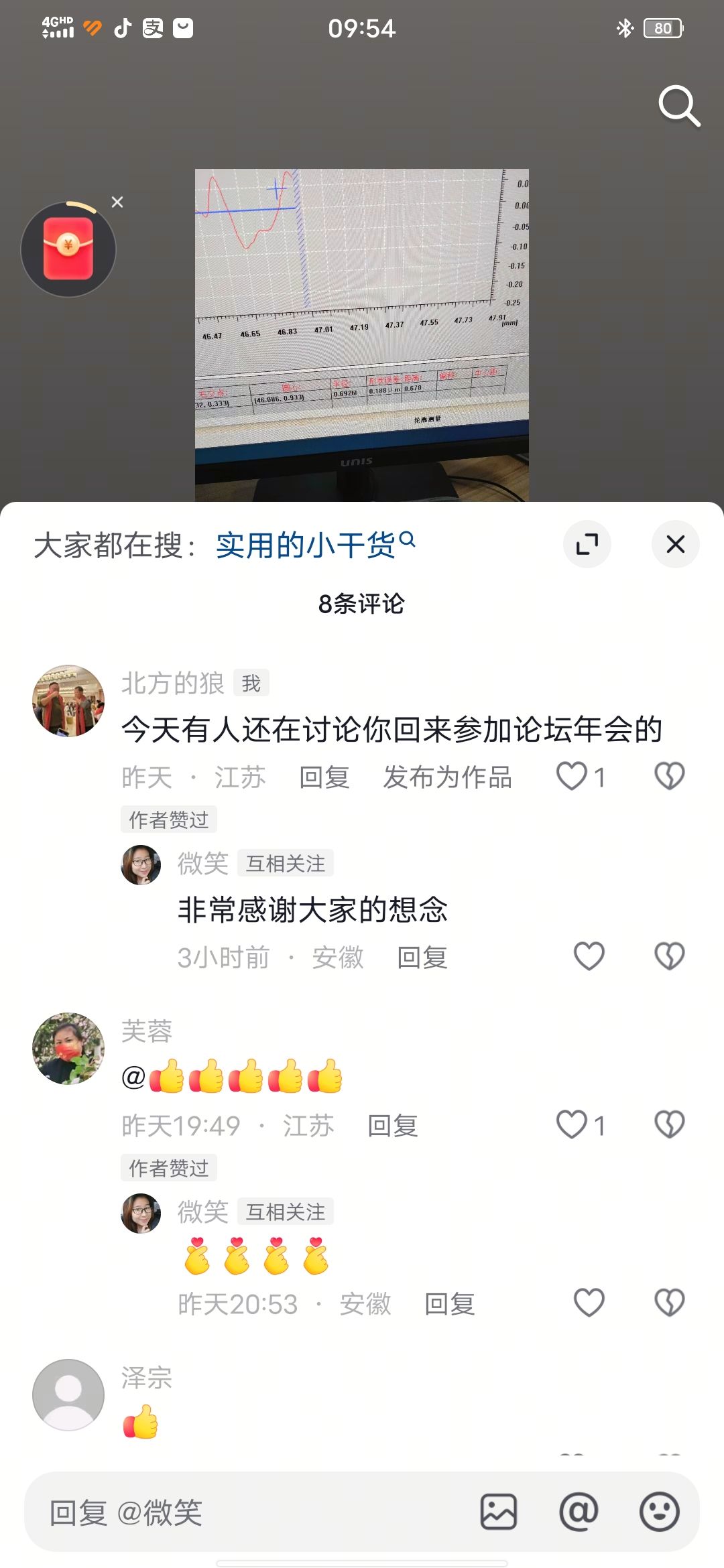
Task: Like 微笑's reply posted 昨天20:53
Action: click(x=589, y=1303)
